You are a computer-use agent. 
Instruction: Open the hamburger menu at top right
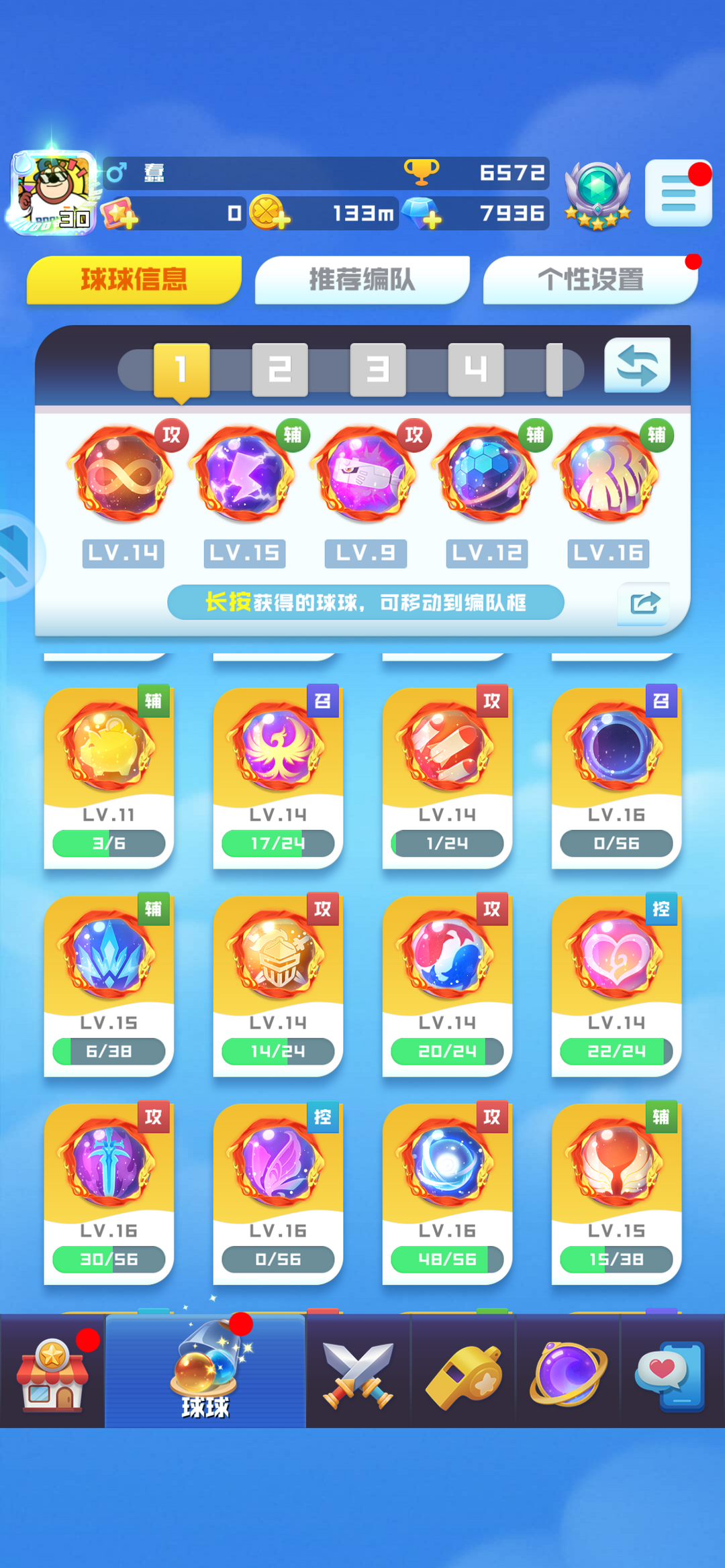678,193
